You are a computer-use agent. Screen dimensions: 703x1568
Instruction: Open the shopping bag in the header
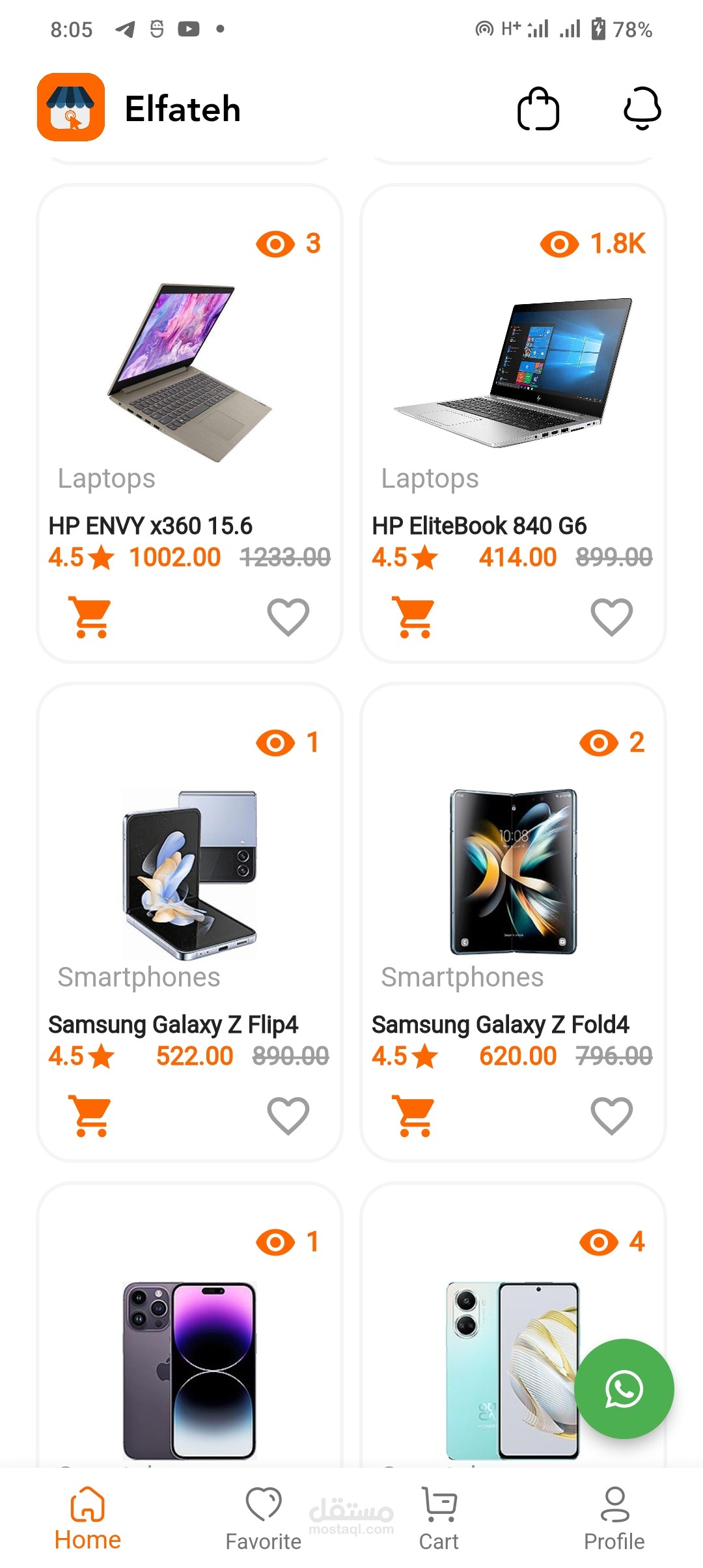pyautogui.click(x=538, y=109)
